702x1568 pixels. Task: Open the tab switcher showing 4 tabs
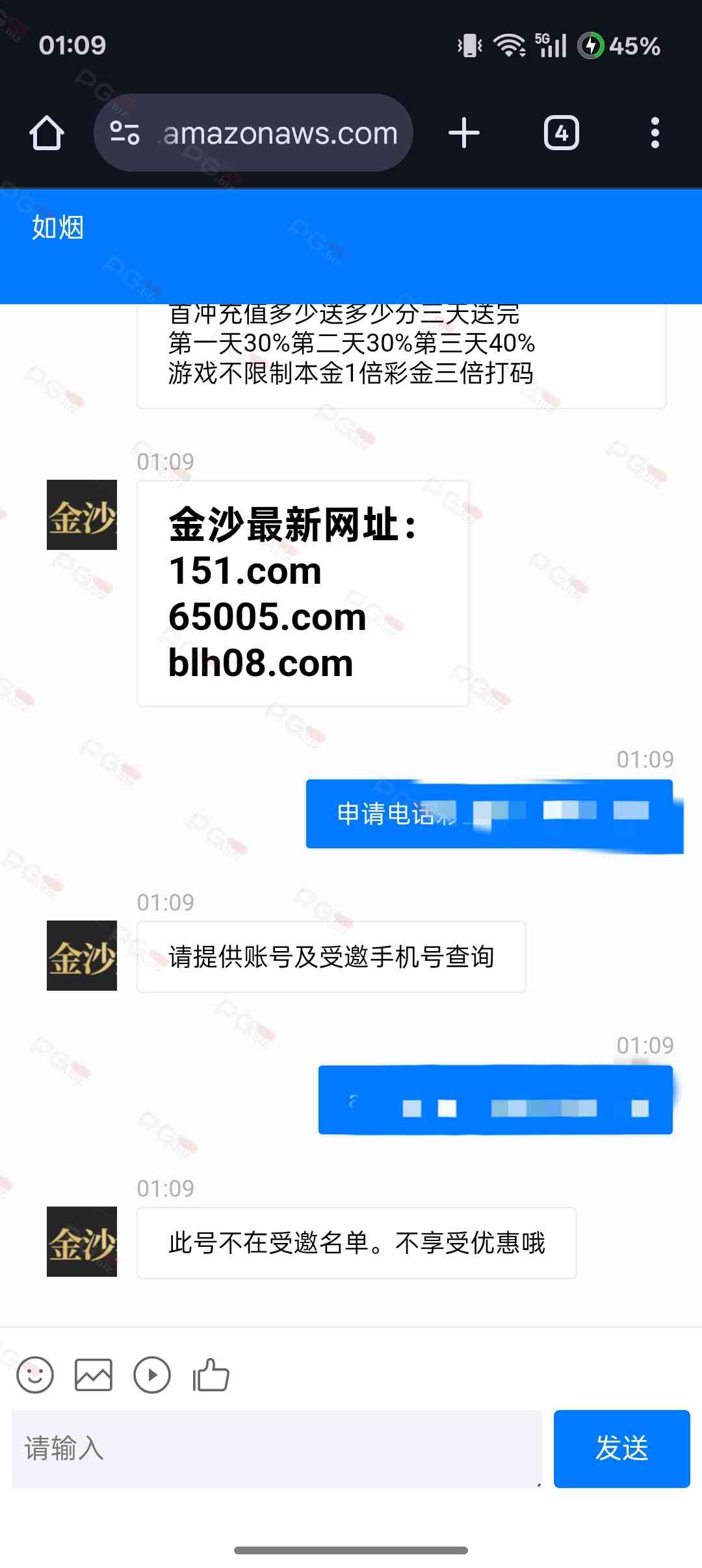(x=561, y=133)
